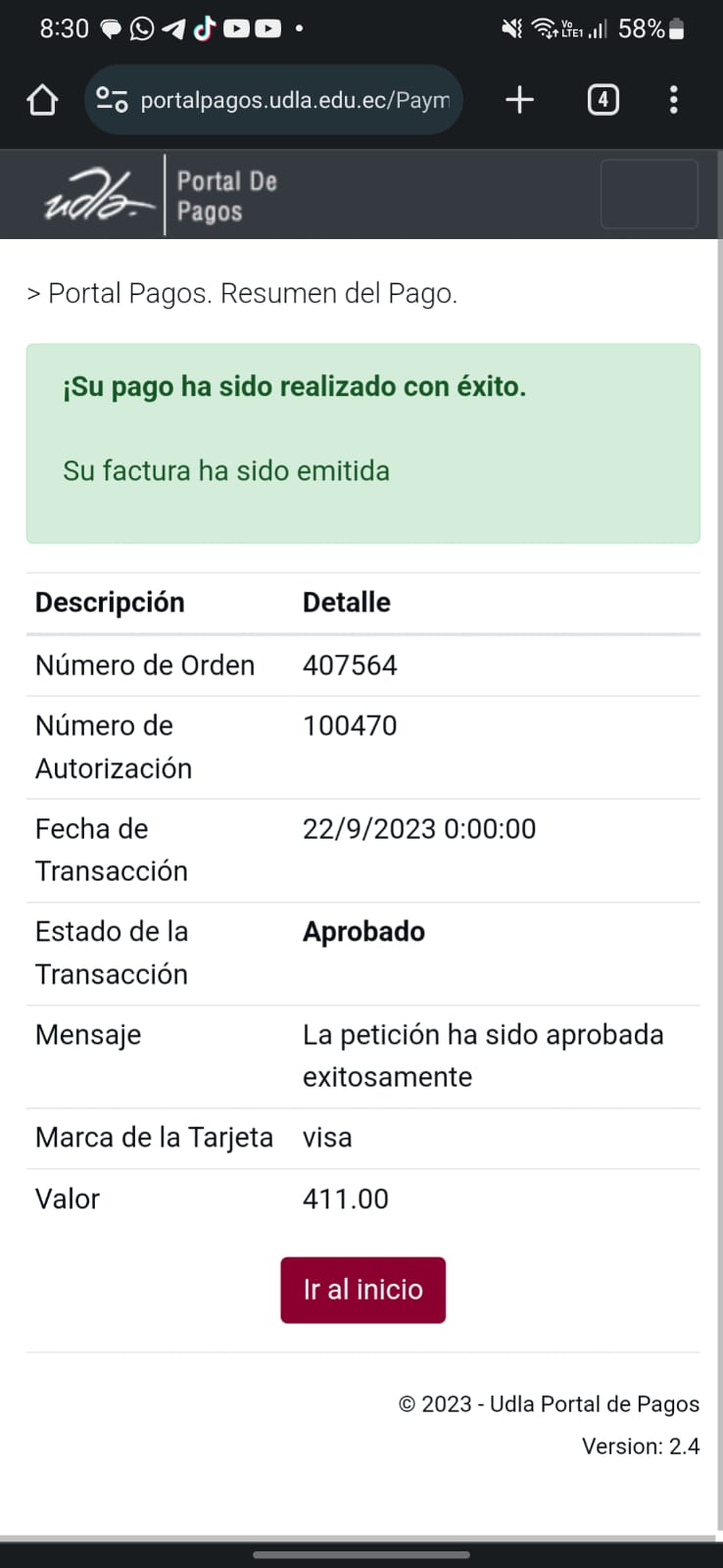Go to the browser home page

tap(42, 100)
